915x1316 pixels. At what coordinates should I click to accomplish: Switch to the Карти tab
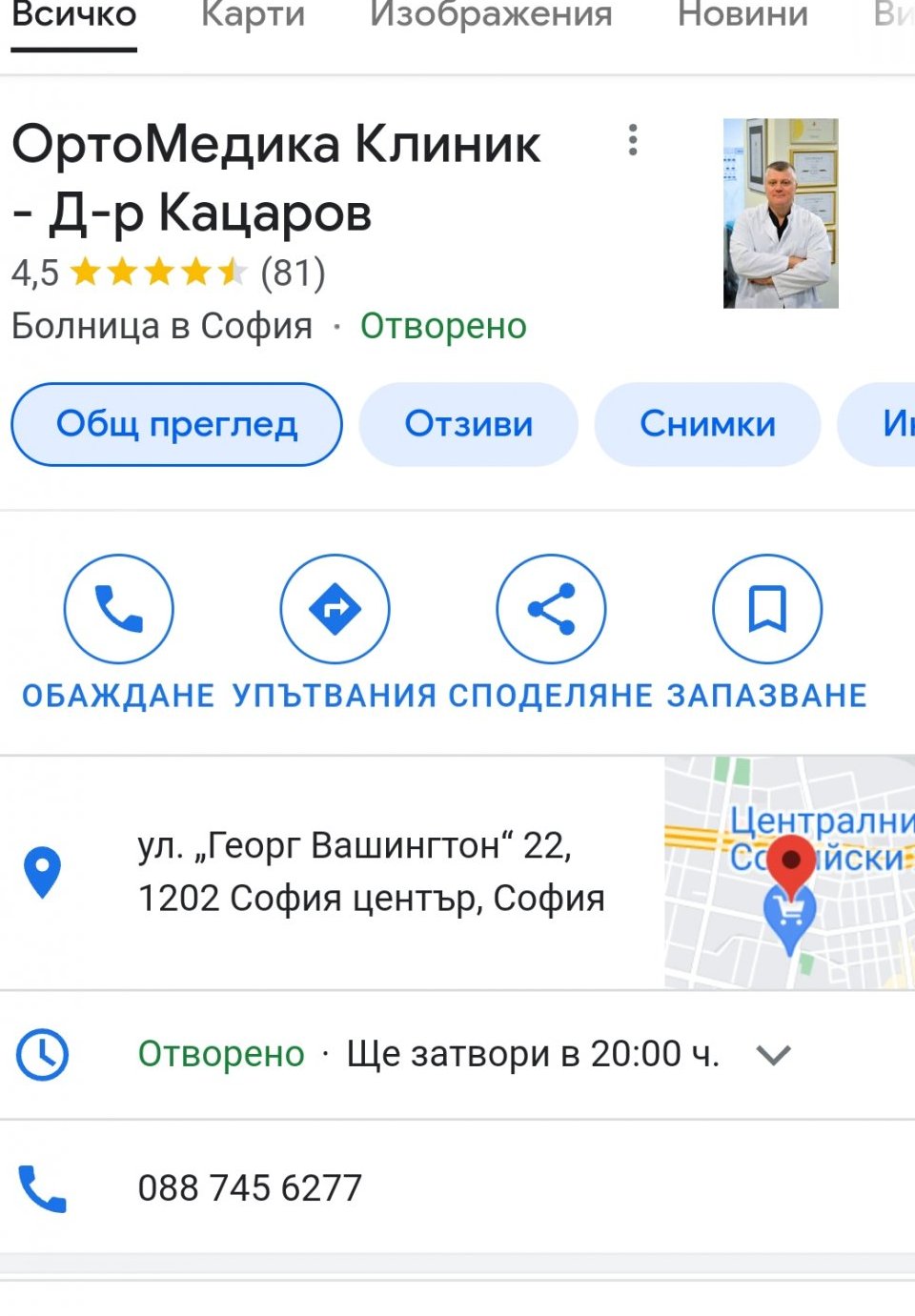(253, 15)
